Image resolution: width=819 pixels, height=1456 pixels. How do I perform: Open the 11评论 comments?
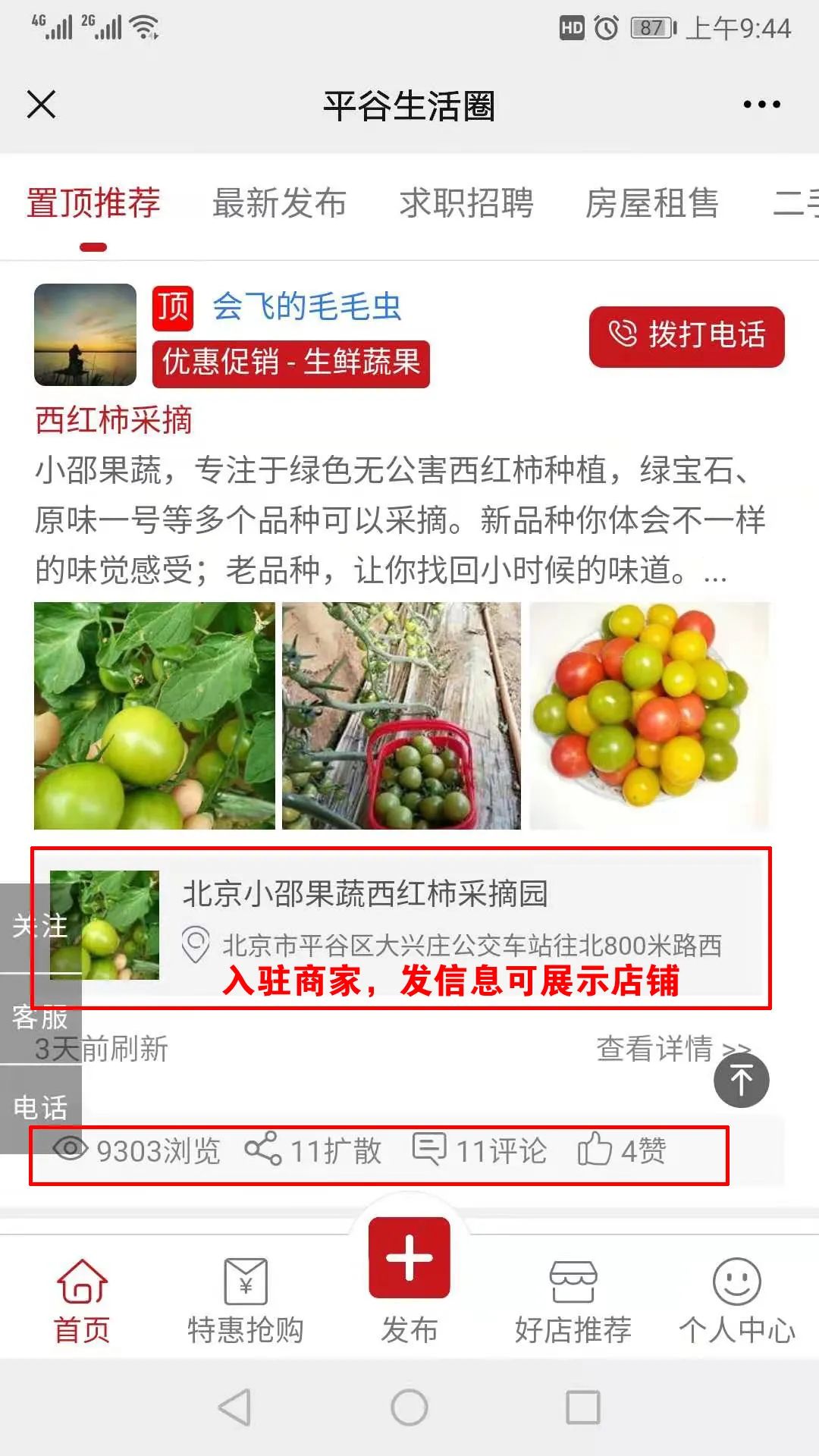tap(479, 1150)
